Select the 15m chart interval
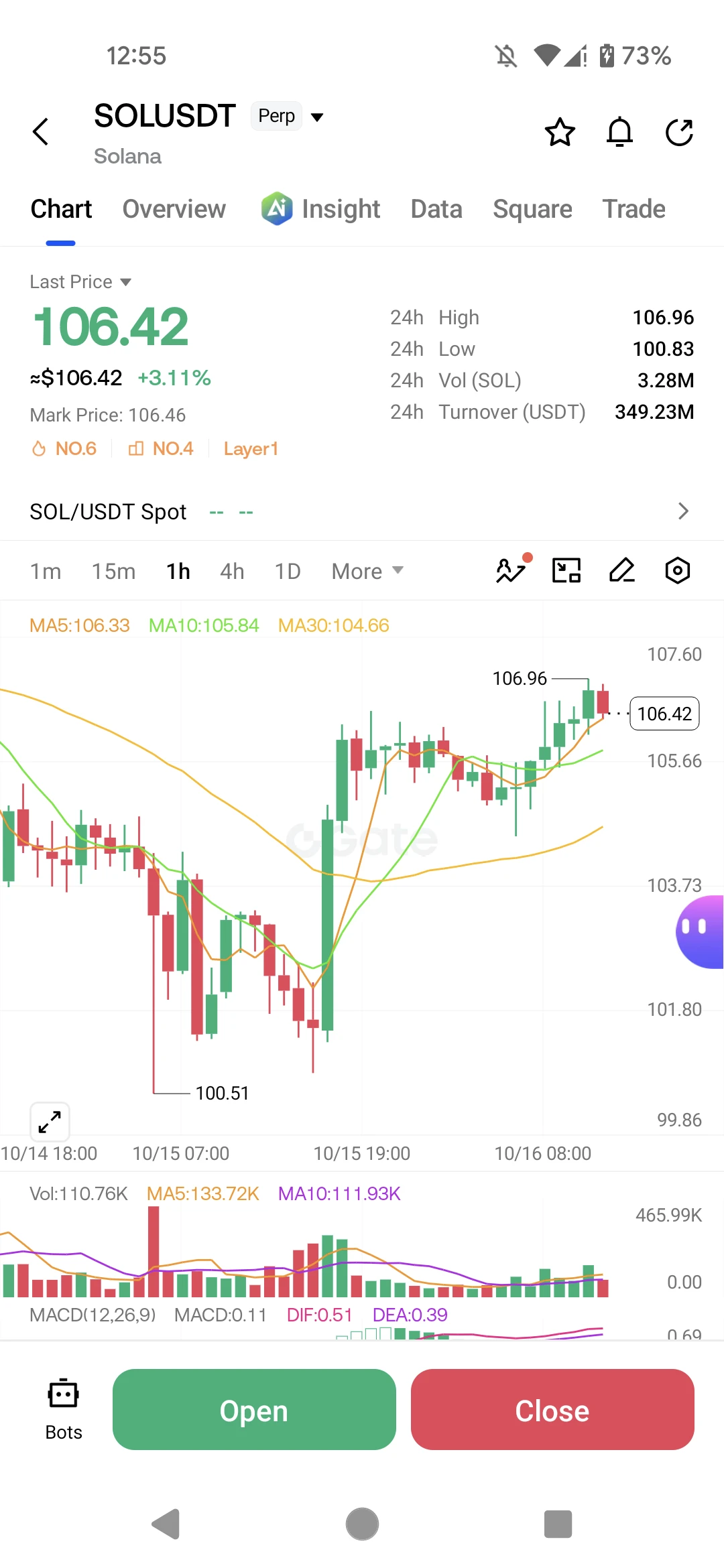 point(113,572)
